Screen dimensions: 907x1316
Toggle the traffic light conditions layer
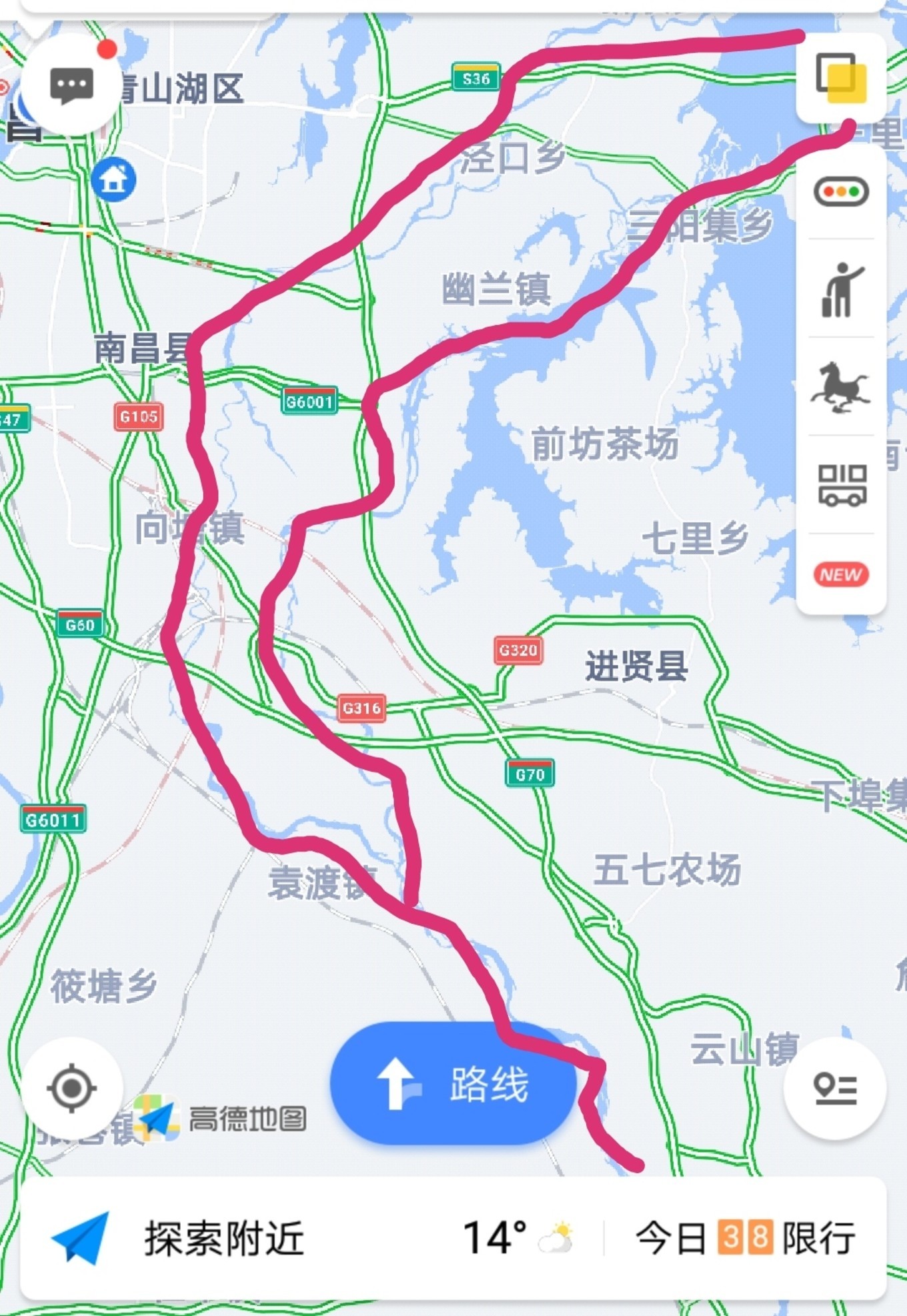[841, 192]
